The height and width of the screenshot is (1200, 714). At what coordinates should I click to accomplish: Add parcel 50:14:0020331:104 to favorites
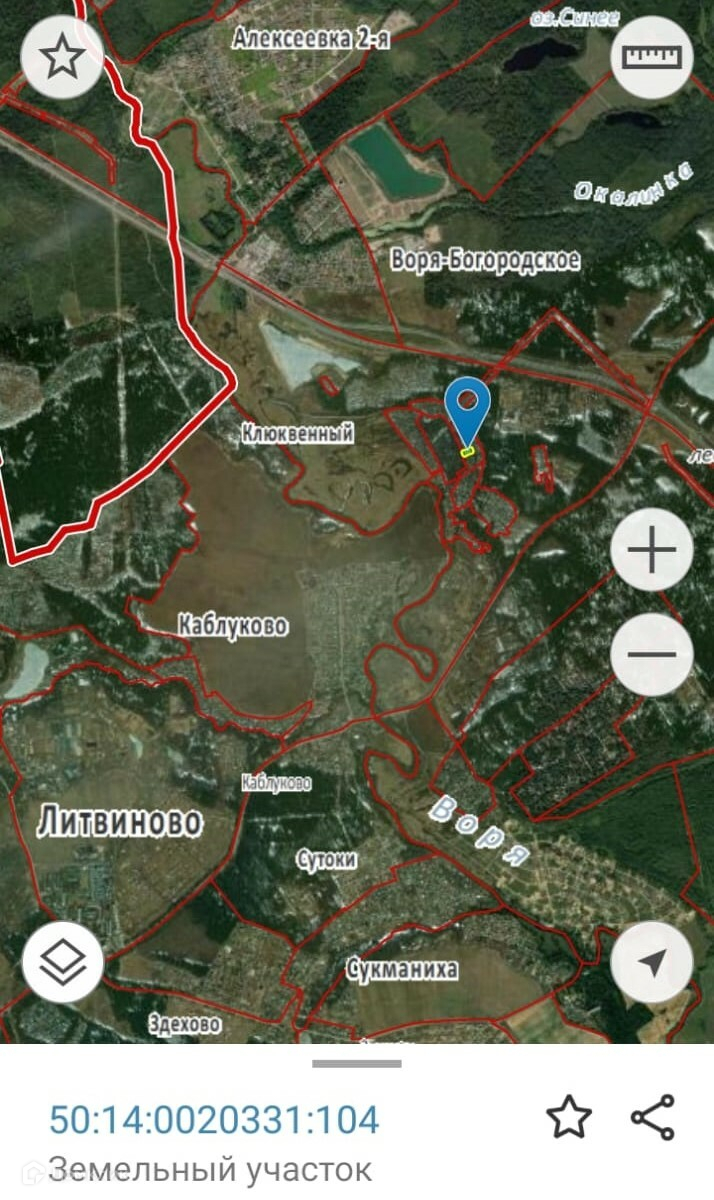tap(569, 1118)
